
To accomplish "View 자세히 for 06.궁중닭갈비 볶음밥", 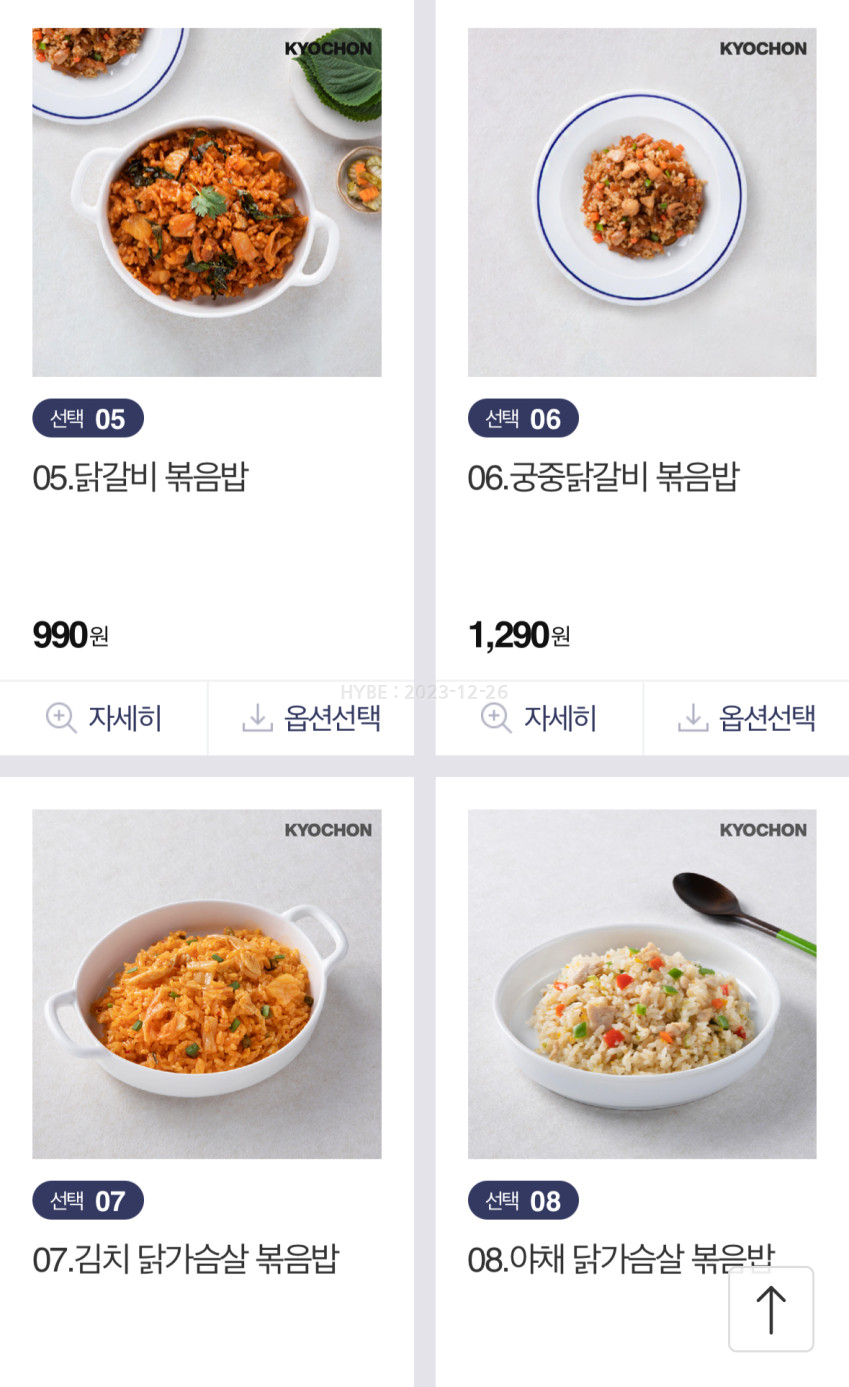I will pyautogui.click(x=539, y=718).
